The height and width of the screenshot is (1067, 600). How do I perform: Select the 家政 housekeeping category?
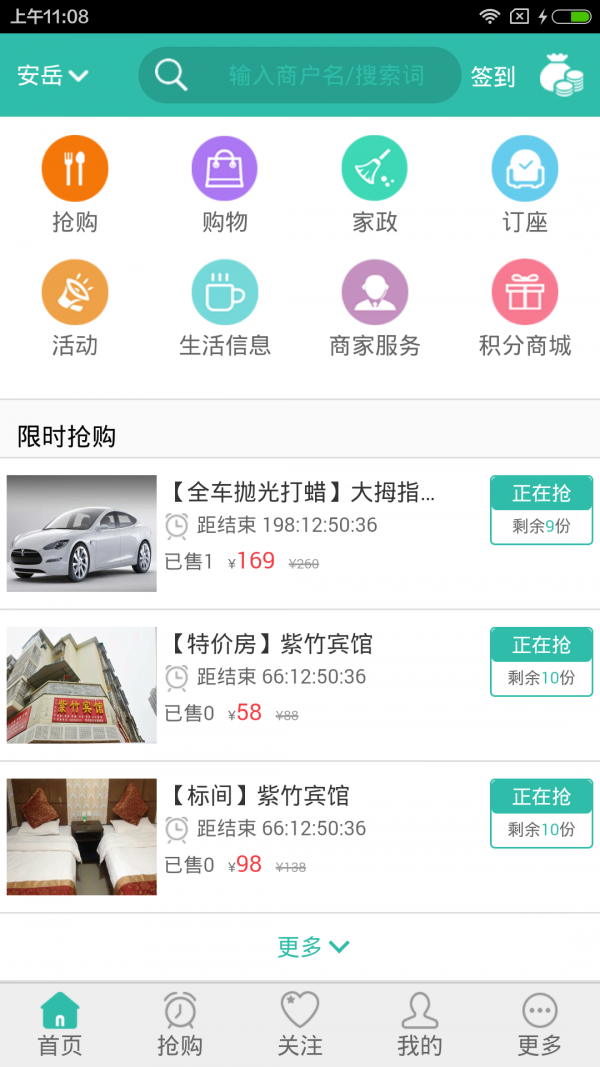(x=375, y=185)
